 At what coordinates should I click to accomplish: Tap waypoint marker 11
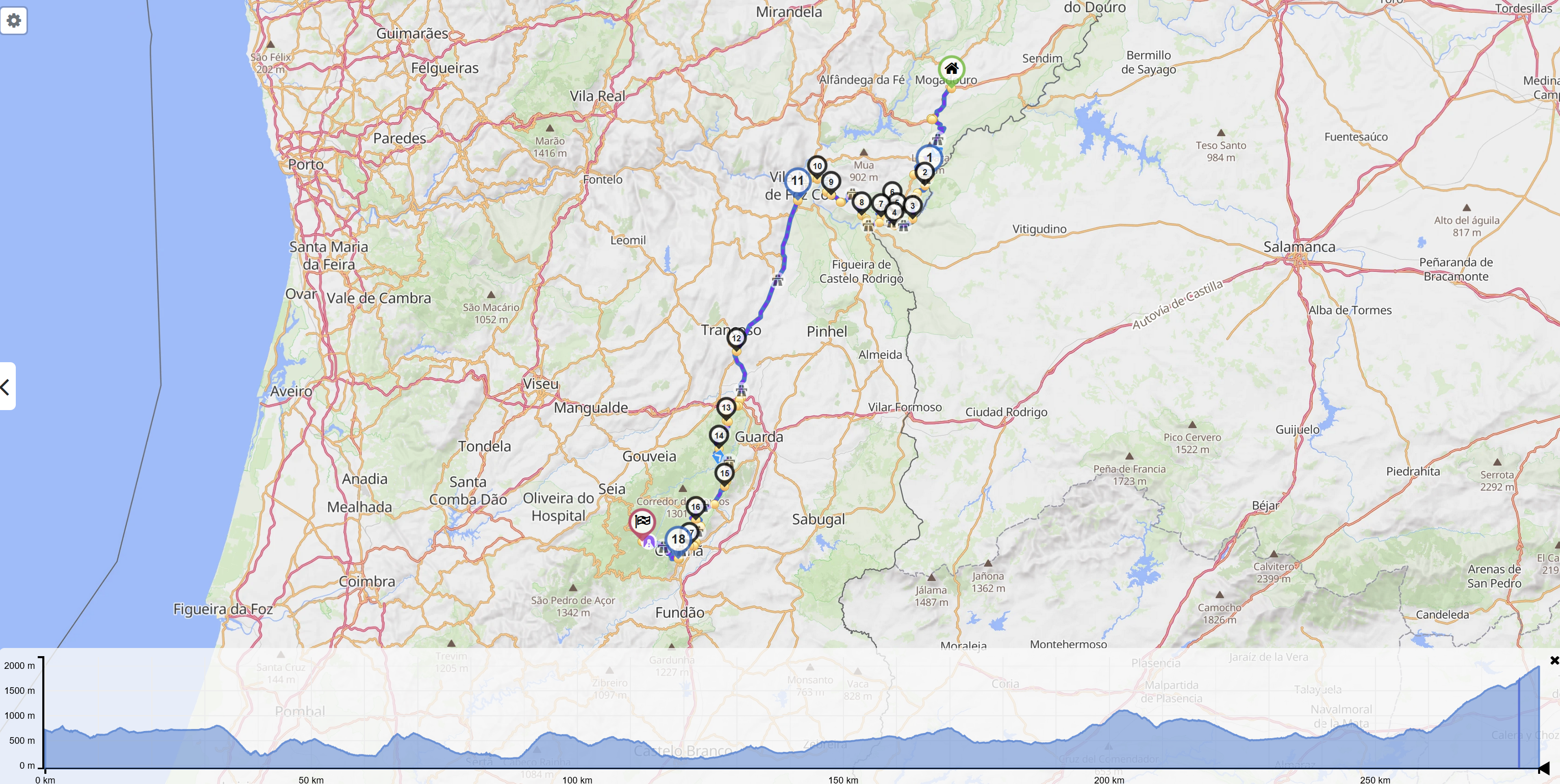click(798, 180)
